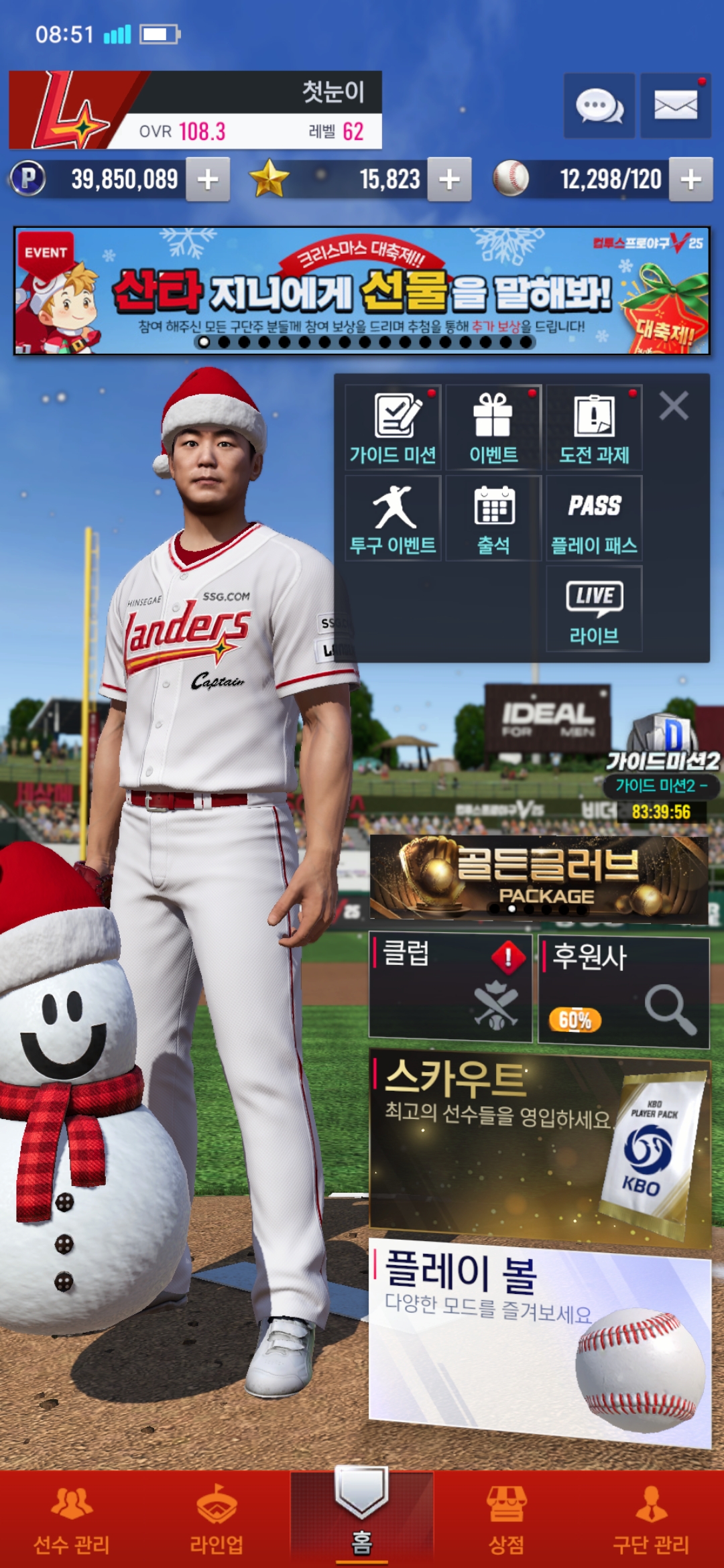Open the mailbox envelope icon
Screen dimensions: 724x1568
pos(675,107)
